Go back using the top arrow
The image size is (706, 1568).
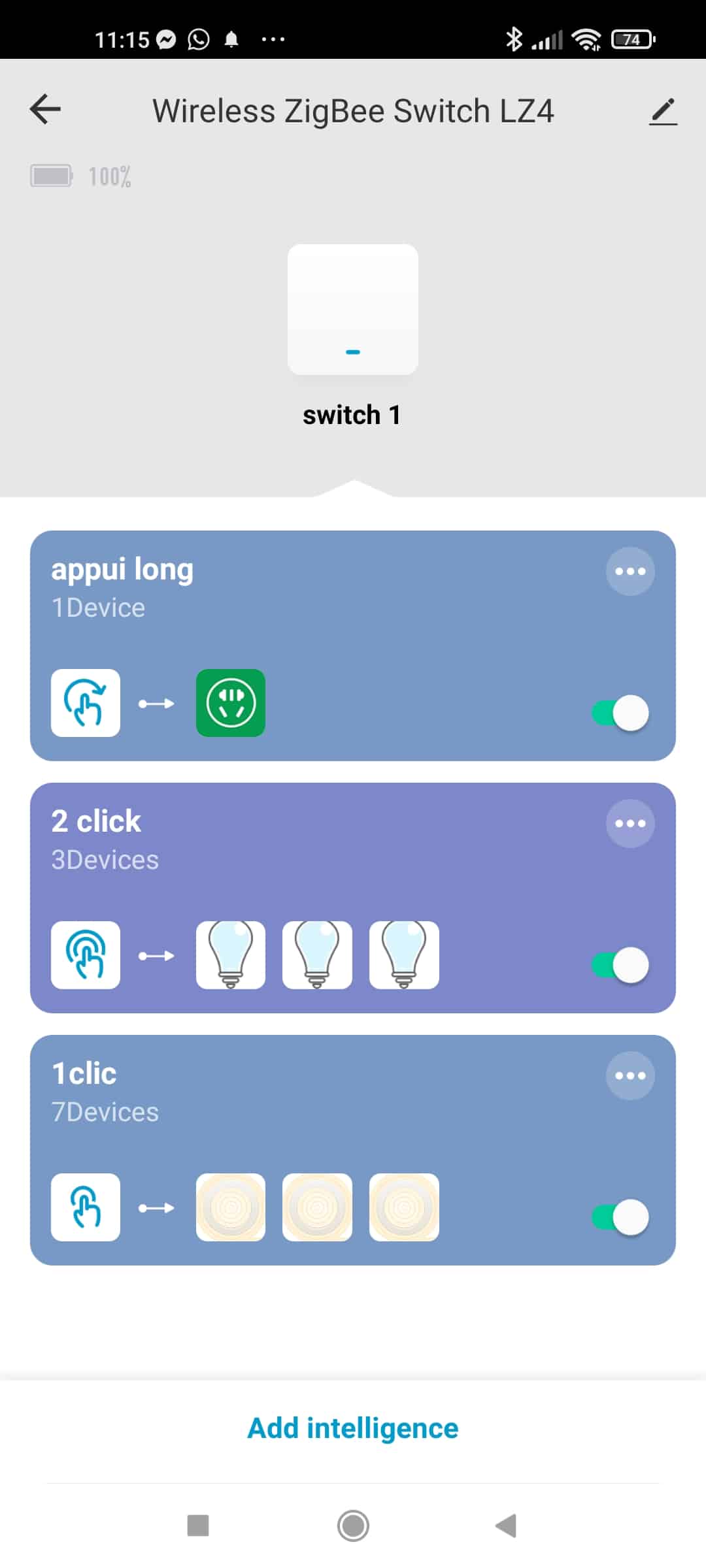point(45,109)
